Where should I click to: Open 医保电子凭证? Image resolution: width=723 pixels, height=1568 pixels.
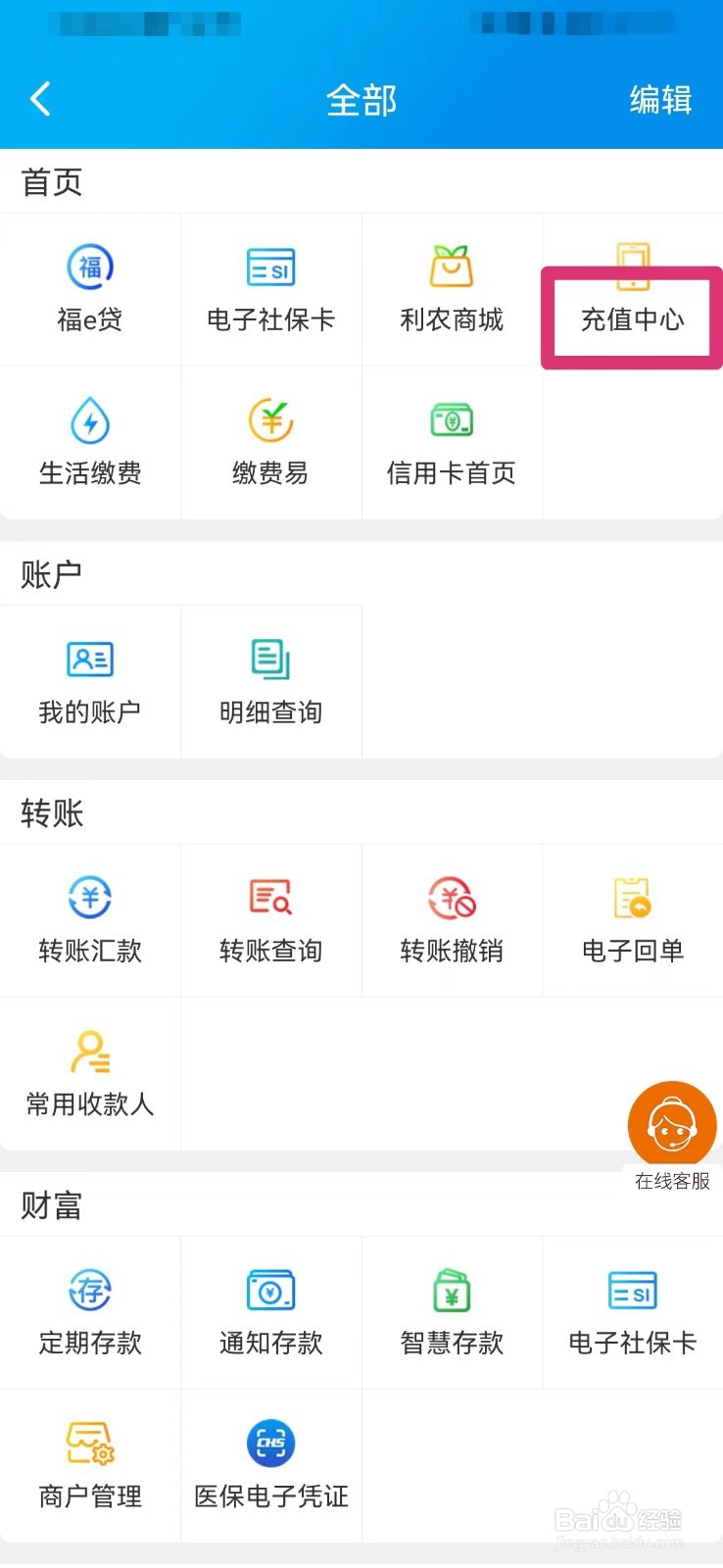point(270,1466)
